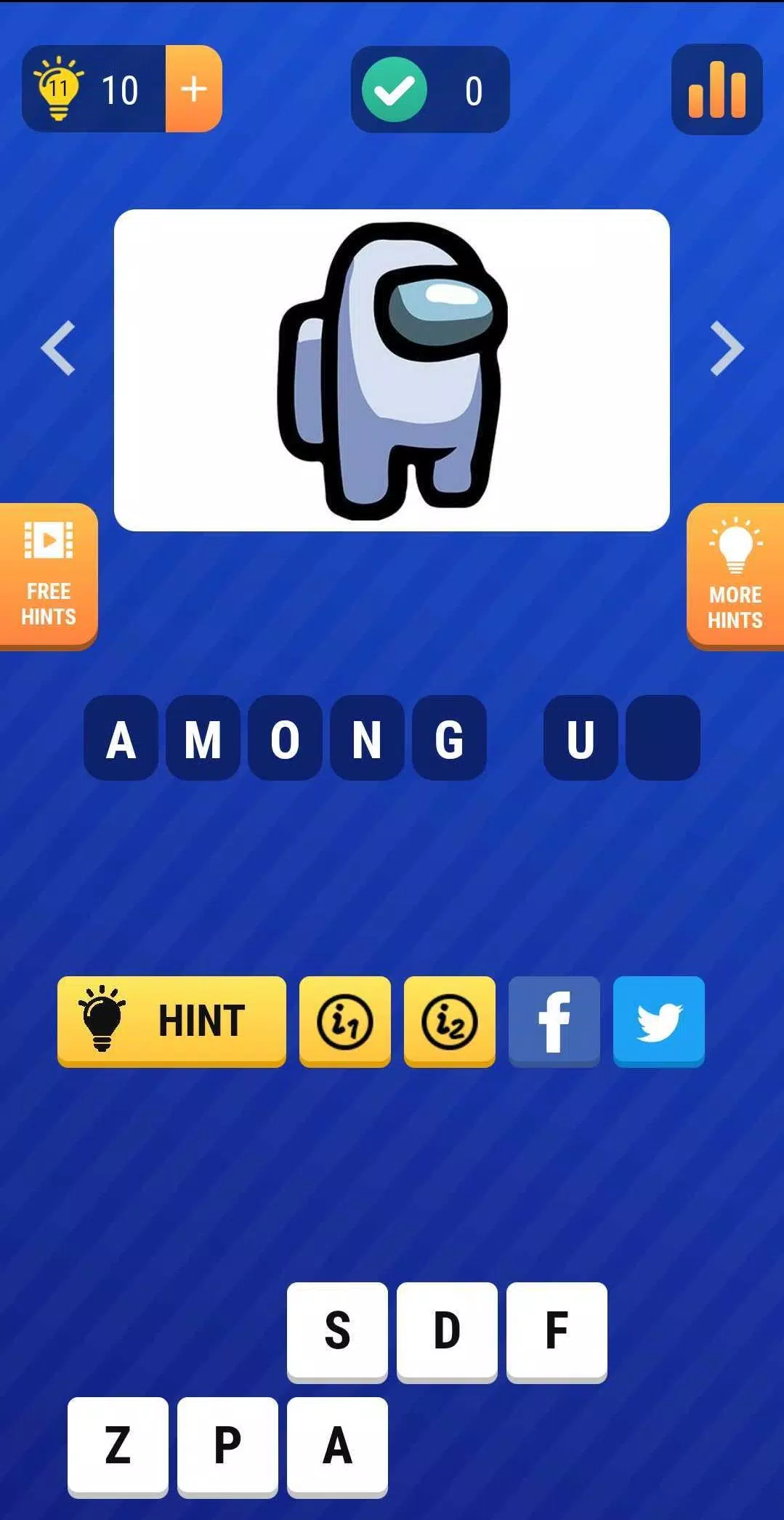Select the letter A tile in the letter bank

pos(337,1445)
